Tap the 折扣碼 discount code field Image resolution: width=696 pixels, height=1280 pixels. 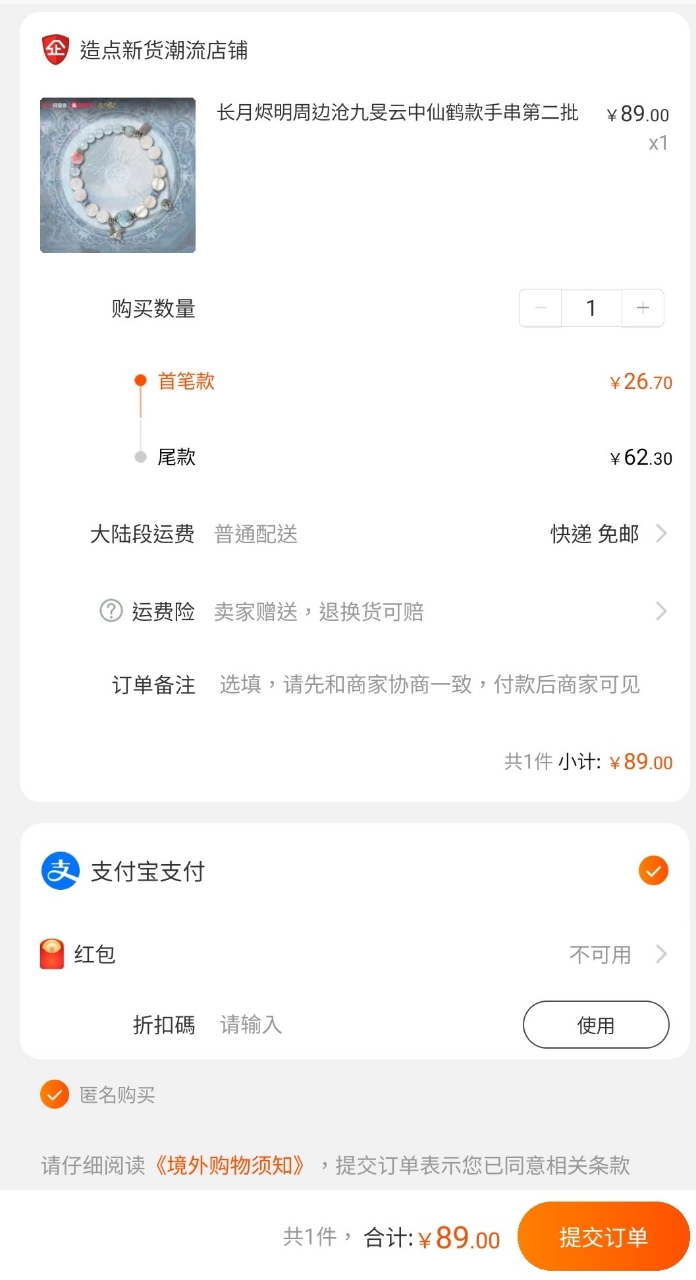tap(360, 1025)
